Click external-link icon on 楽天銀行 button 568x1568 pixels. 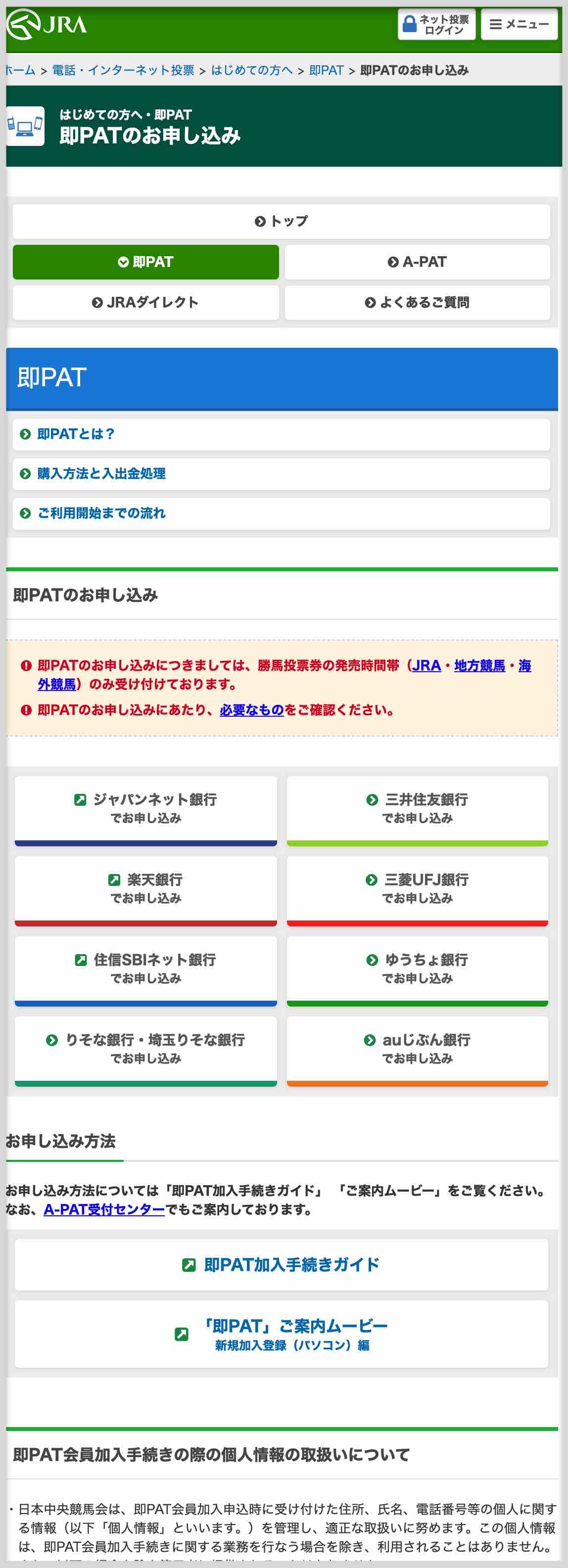(x=113, y=879)
